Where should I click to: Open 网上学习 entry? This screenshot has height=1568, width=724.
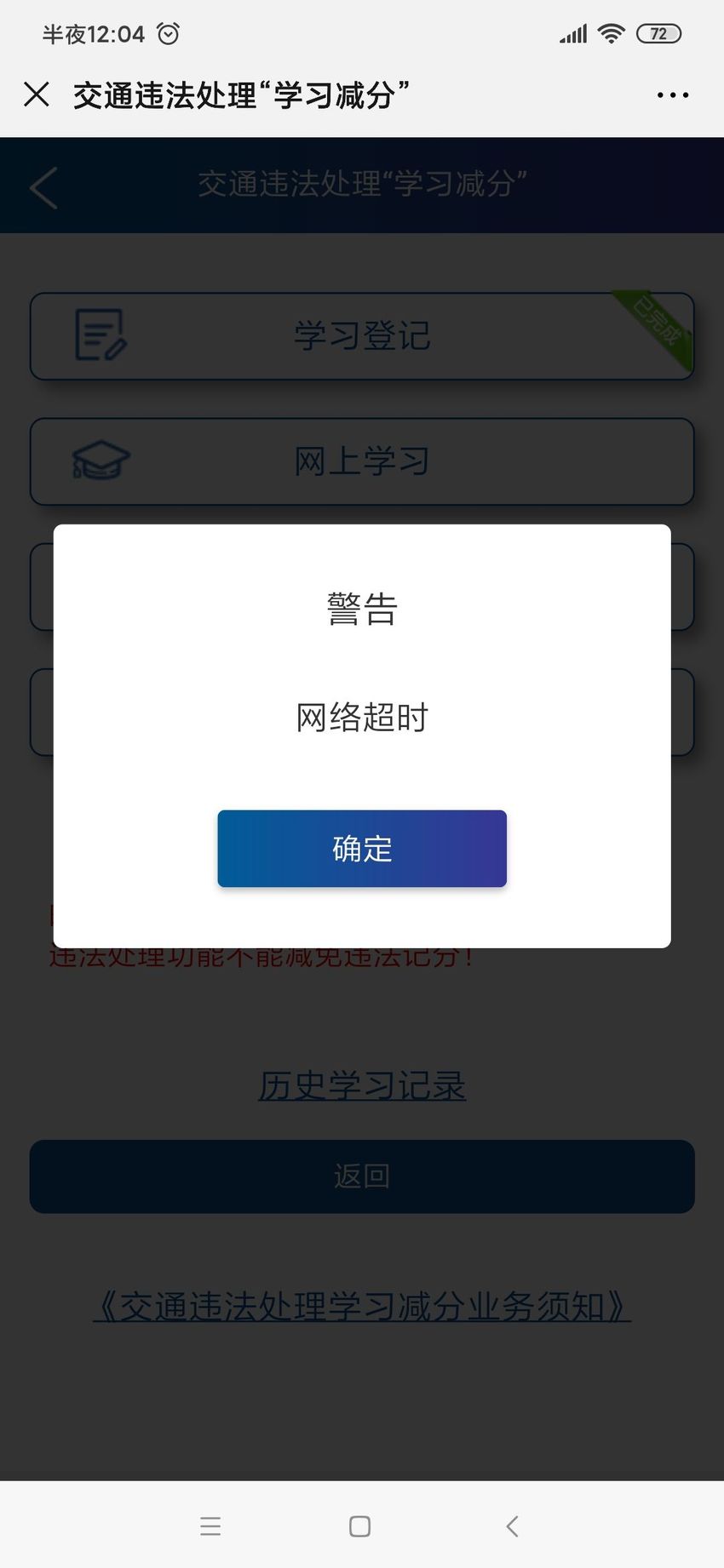click(362, 461)
